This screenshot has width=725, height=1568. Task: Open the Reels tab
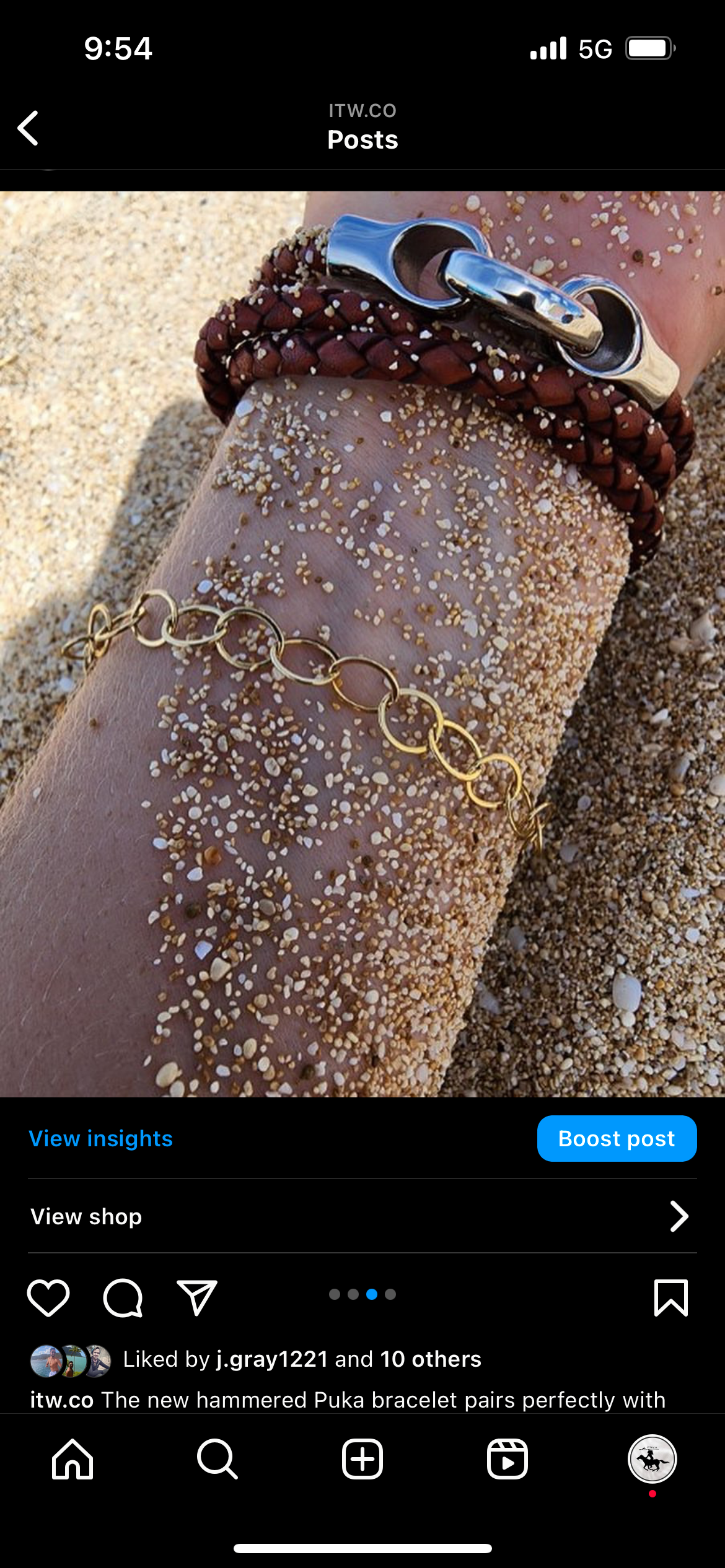point(507,1459)
